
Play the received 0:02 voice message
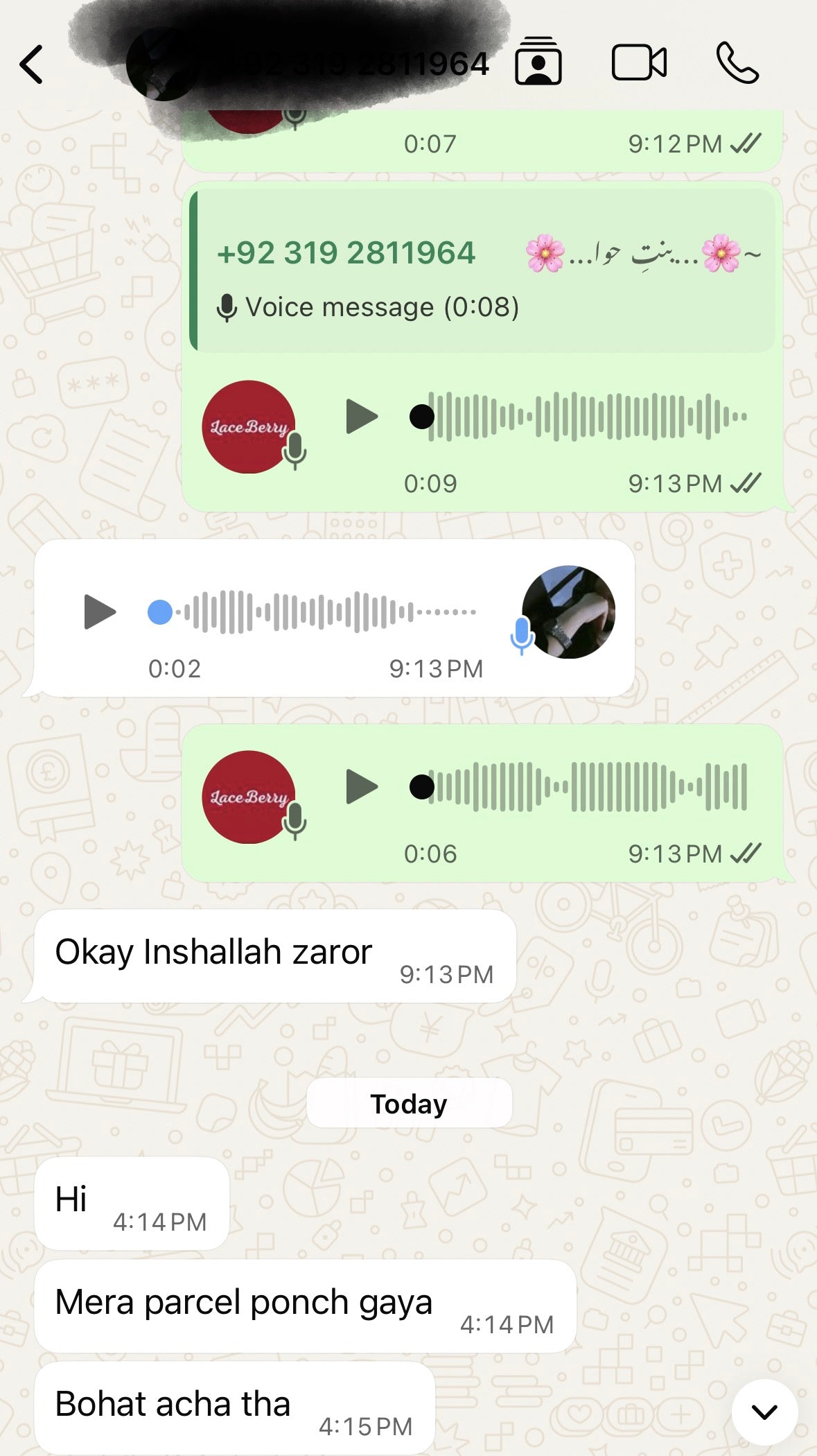pyautogui.click(x=100, y=612)
